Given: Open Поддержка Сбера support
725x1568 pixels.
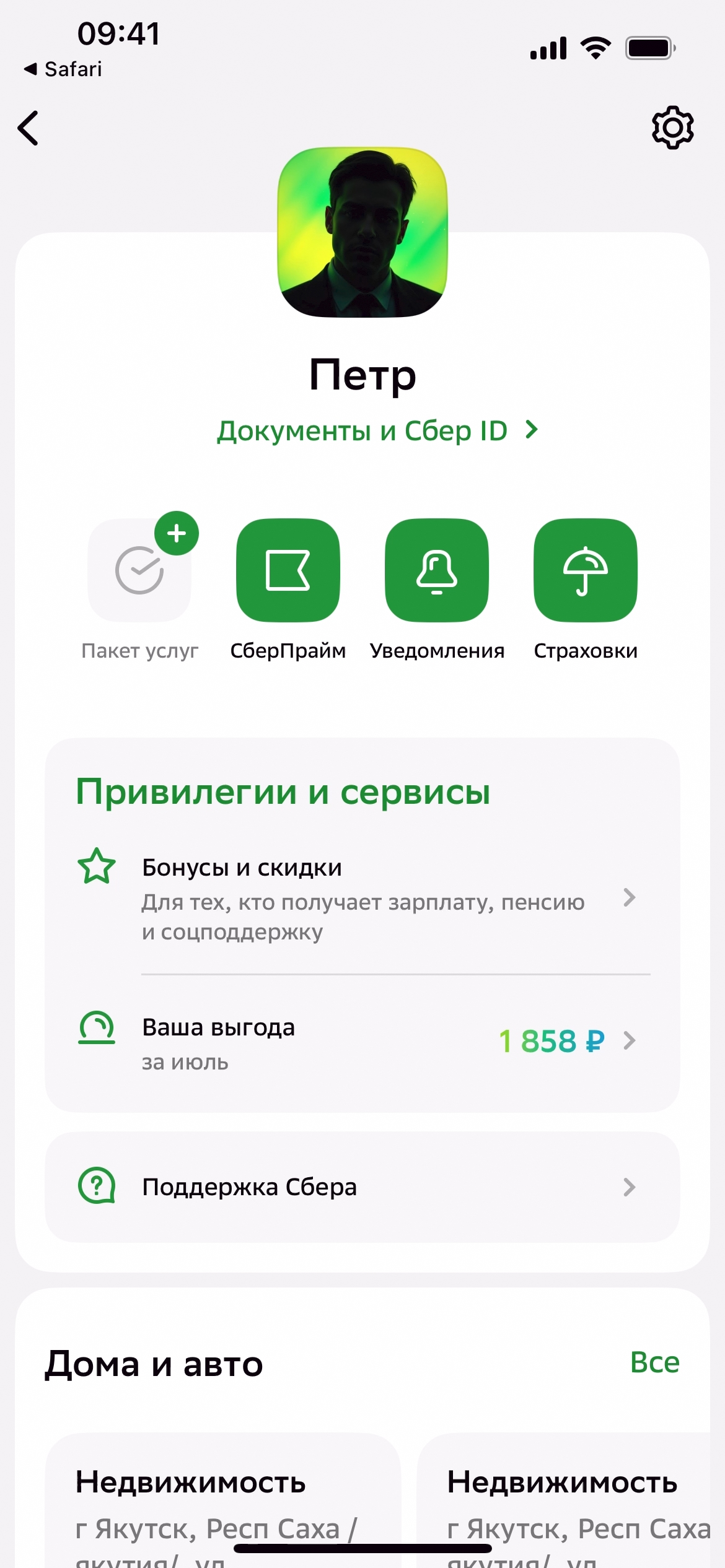Looking at the screenshot, I should [x=362, y=1187].
